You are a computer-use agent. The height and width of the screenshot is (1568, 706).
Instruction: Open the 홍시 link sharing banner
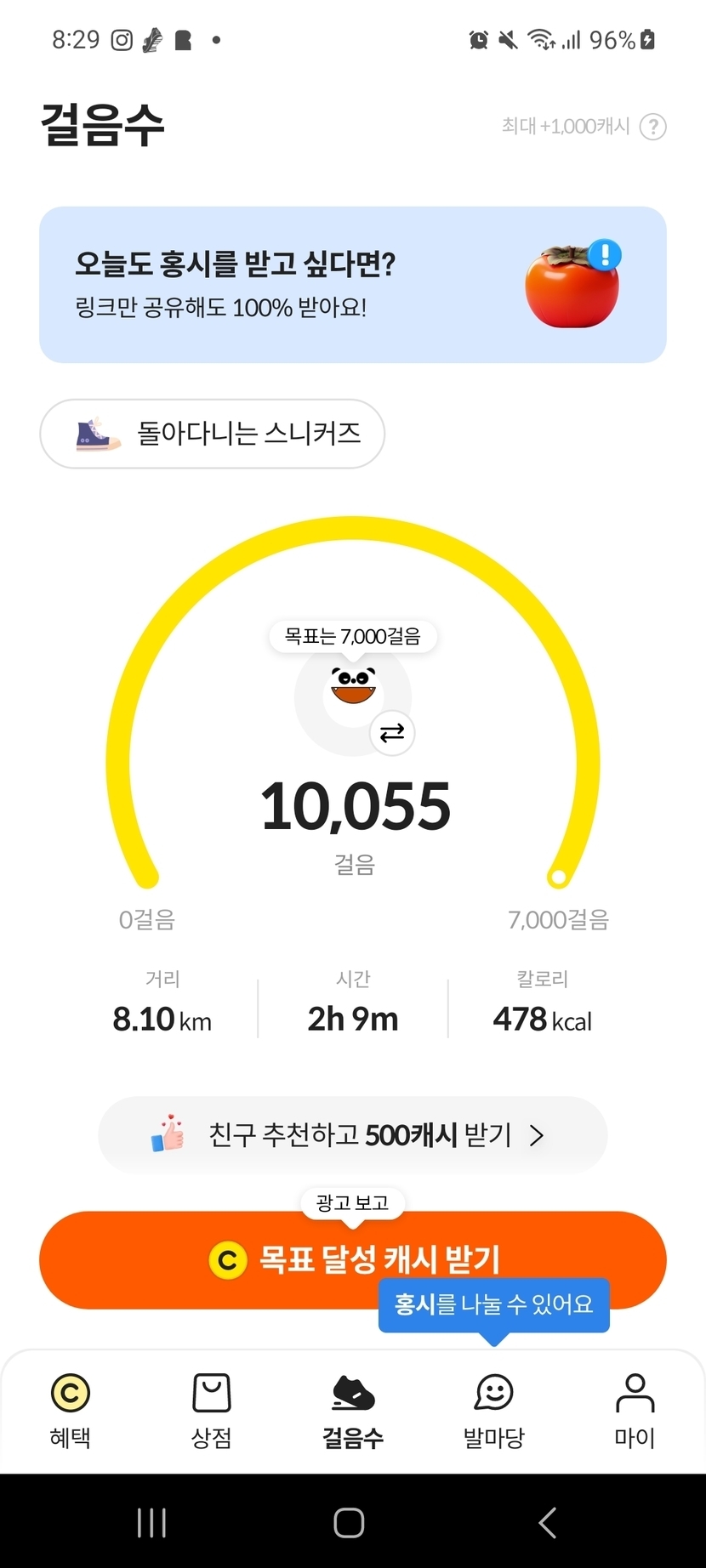(352, 285)
